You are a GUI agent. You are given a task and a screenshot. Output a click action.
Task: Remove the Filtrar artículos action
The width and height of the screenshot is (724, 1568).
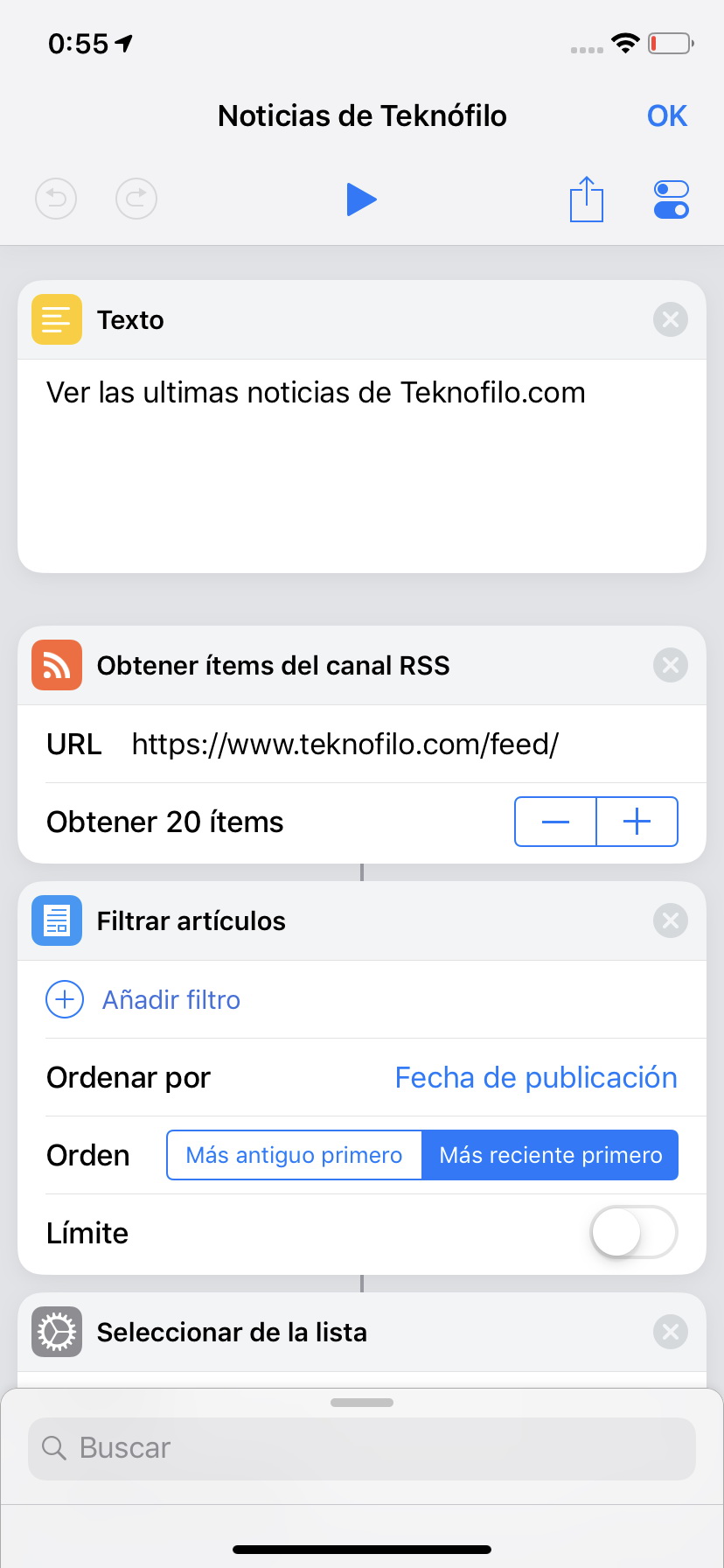[x=671, y=920]
